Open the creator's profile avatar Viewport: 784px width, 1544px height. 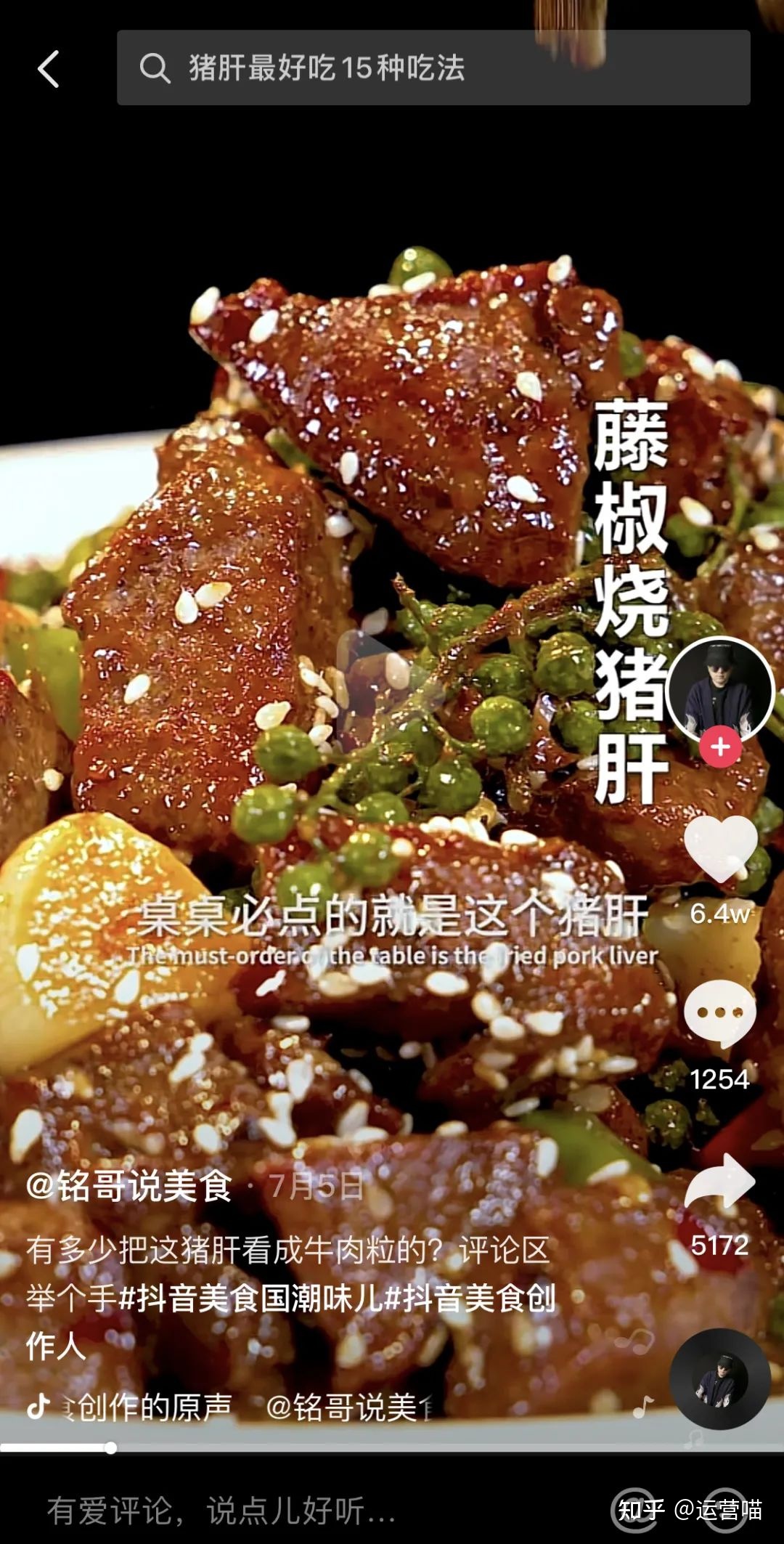click(x=720, y=689)
